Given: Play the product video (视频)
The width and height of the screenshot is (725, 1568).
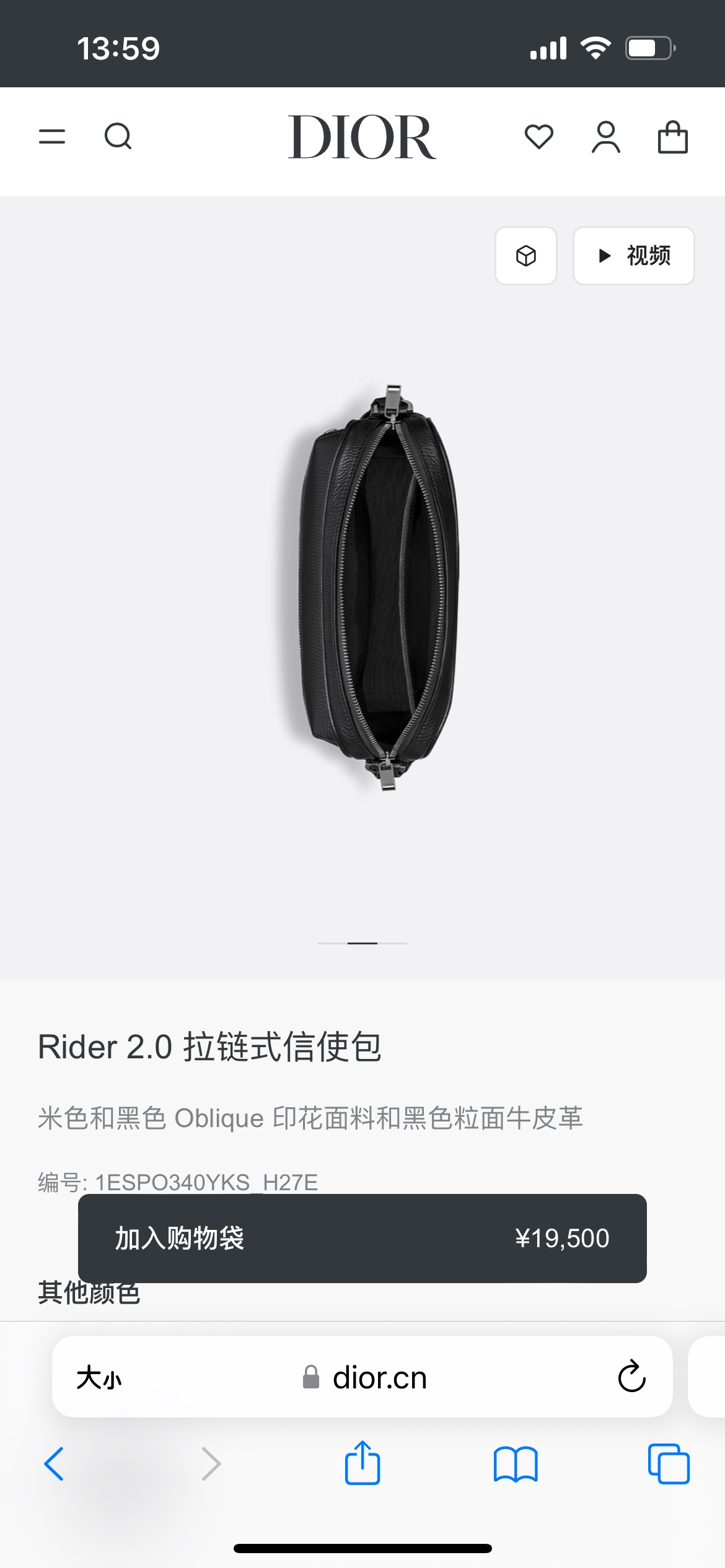Looking at the screenshot, I should [x=633, y=256].
